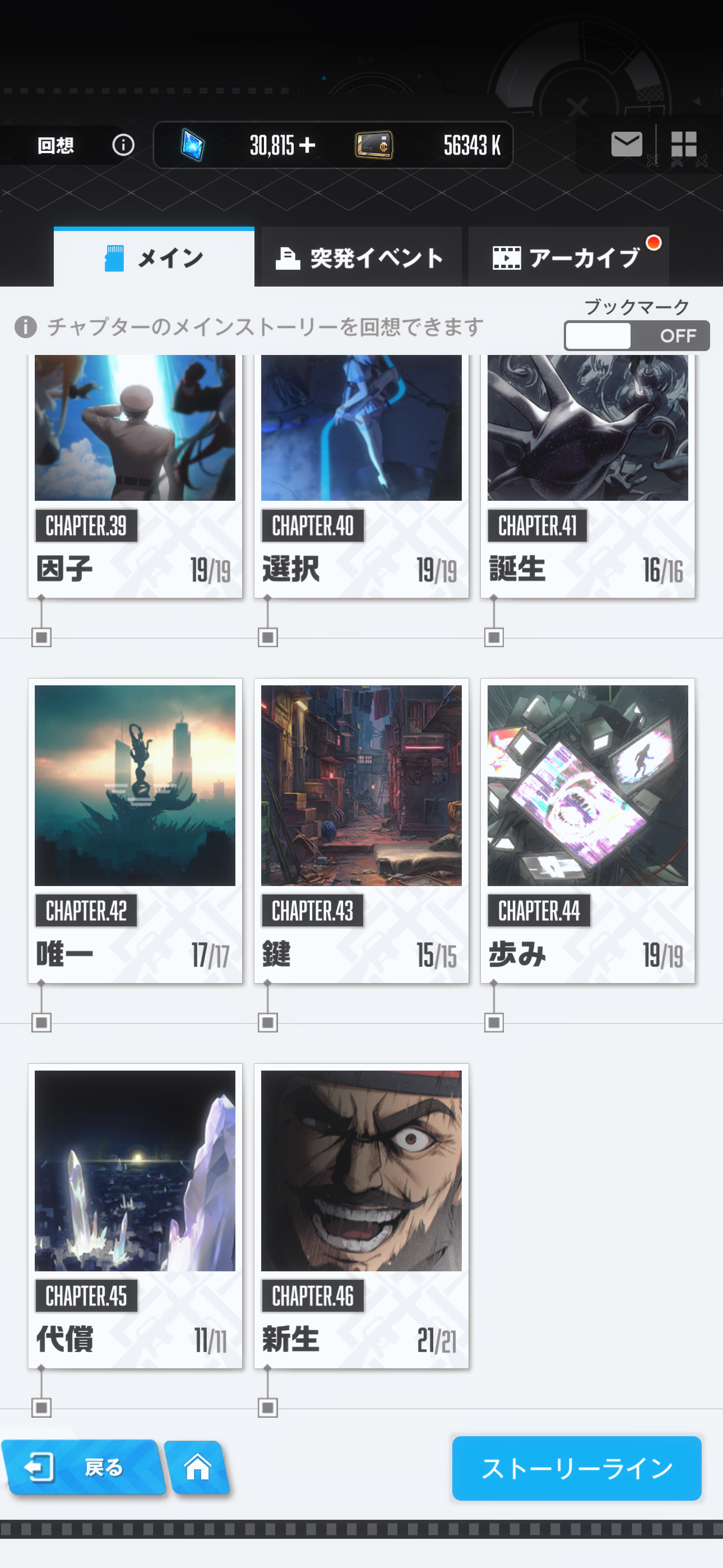Open the grid menu icon

click(x=683, y=144)
